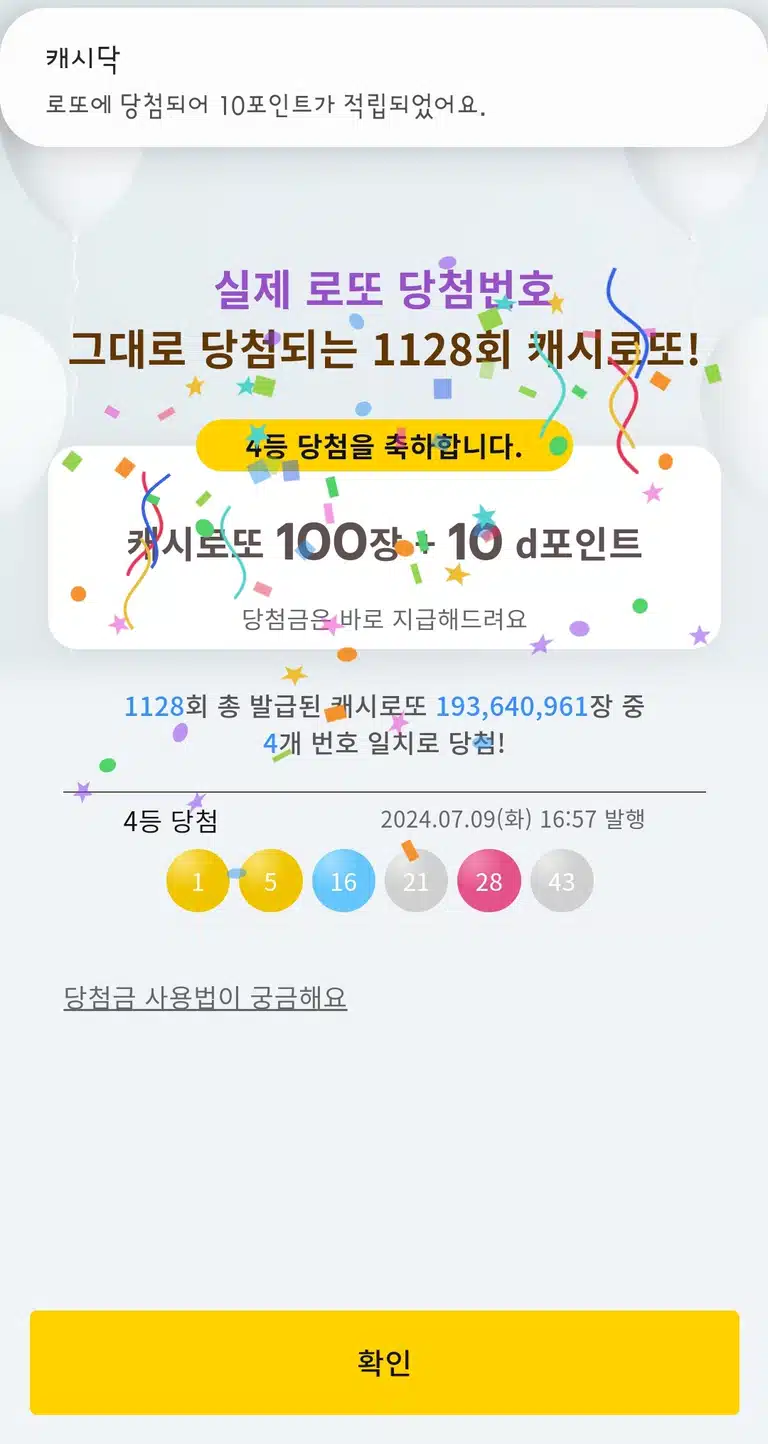768x1444 pixels.
Task: Open the 당첨금 사용법이 궁금해요 link
Action: pos(205,998)
